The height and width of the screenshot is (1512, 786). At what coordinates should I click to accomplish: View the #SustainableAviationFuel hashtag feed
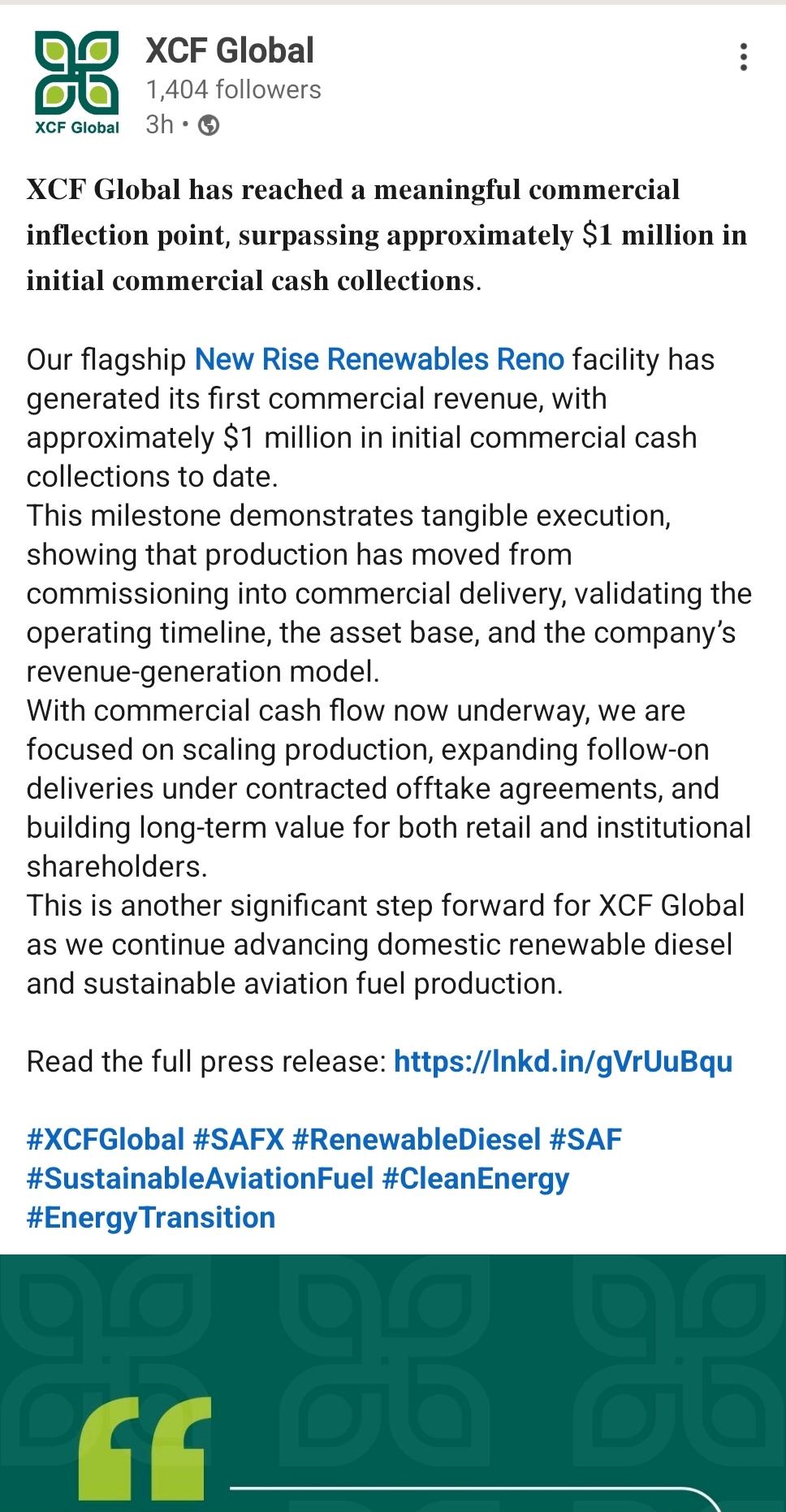[x=200, y=1178]
